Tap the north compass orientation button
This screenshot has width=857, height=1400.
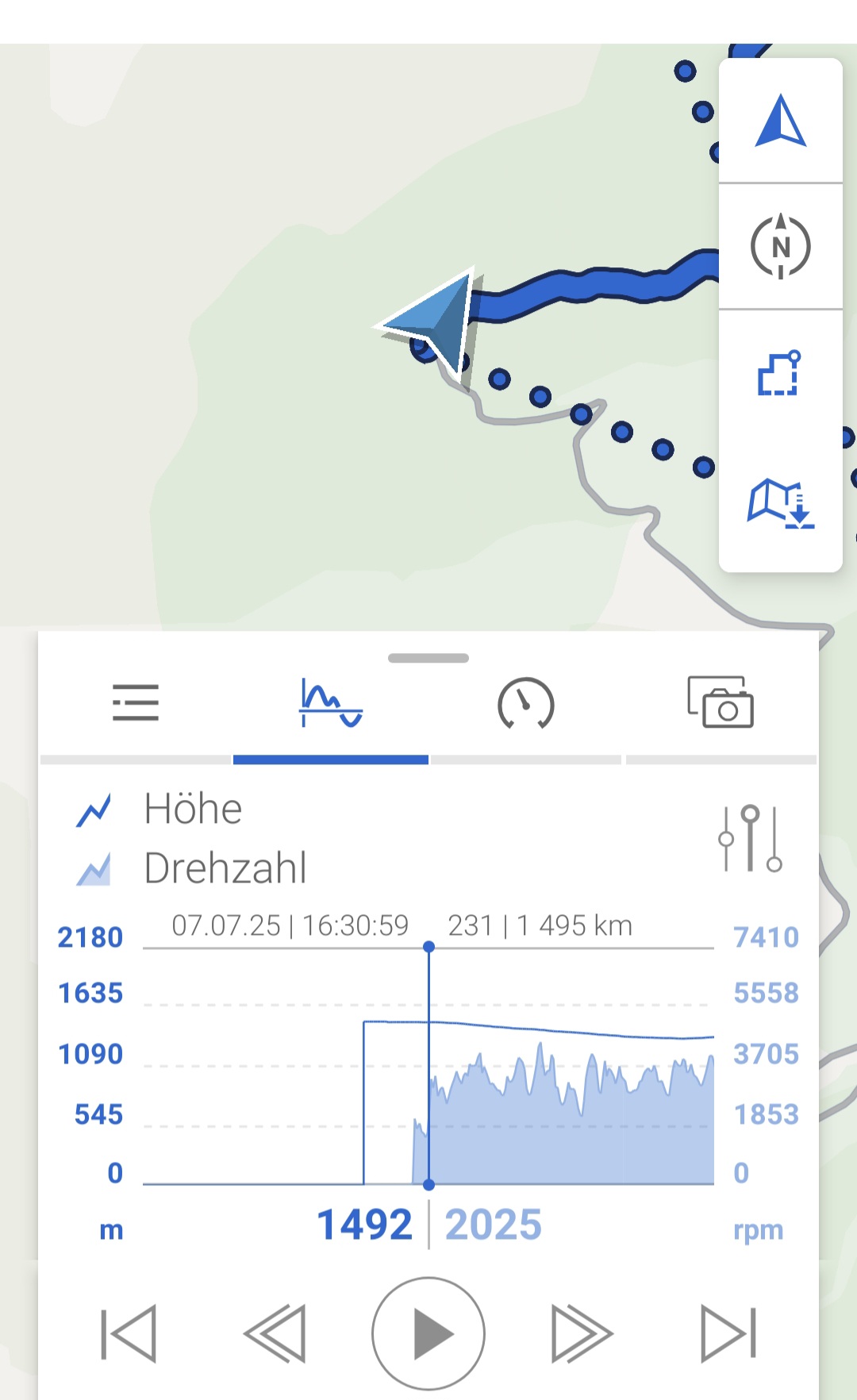(781, 246)
